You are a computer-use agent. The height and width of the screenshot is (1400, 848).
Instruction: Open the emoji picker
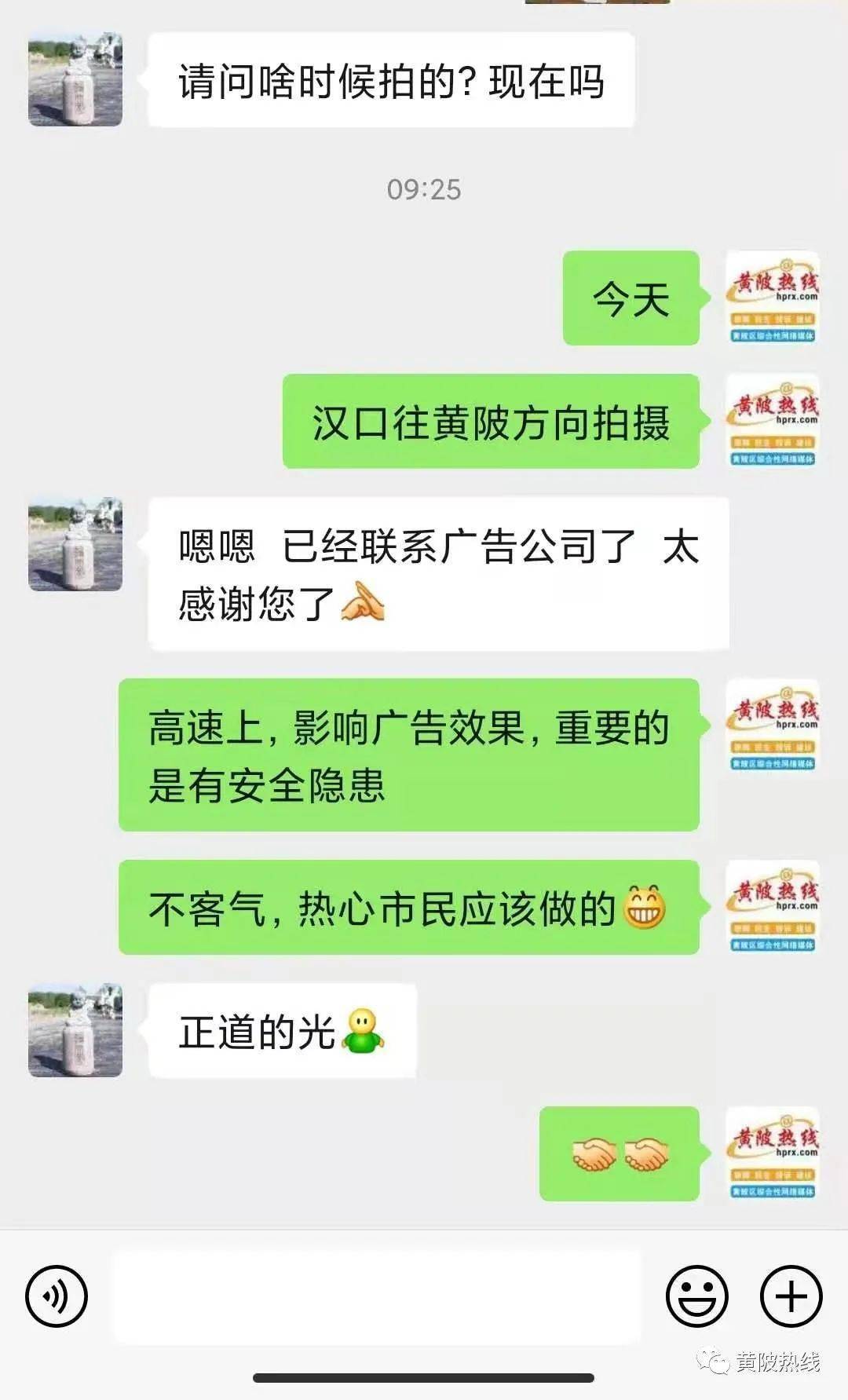[x=696, y=1296]
